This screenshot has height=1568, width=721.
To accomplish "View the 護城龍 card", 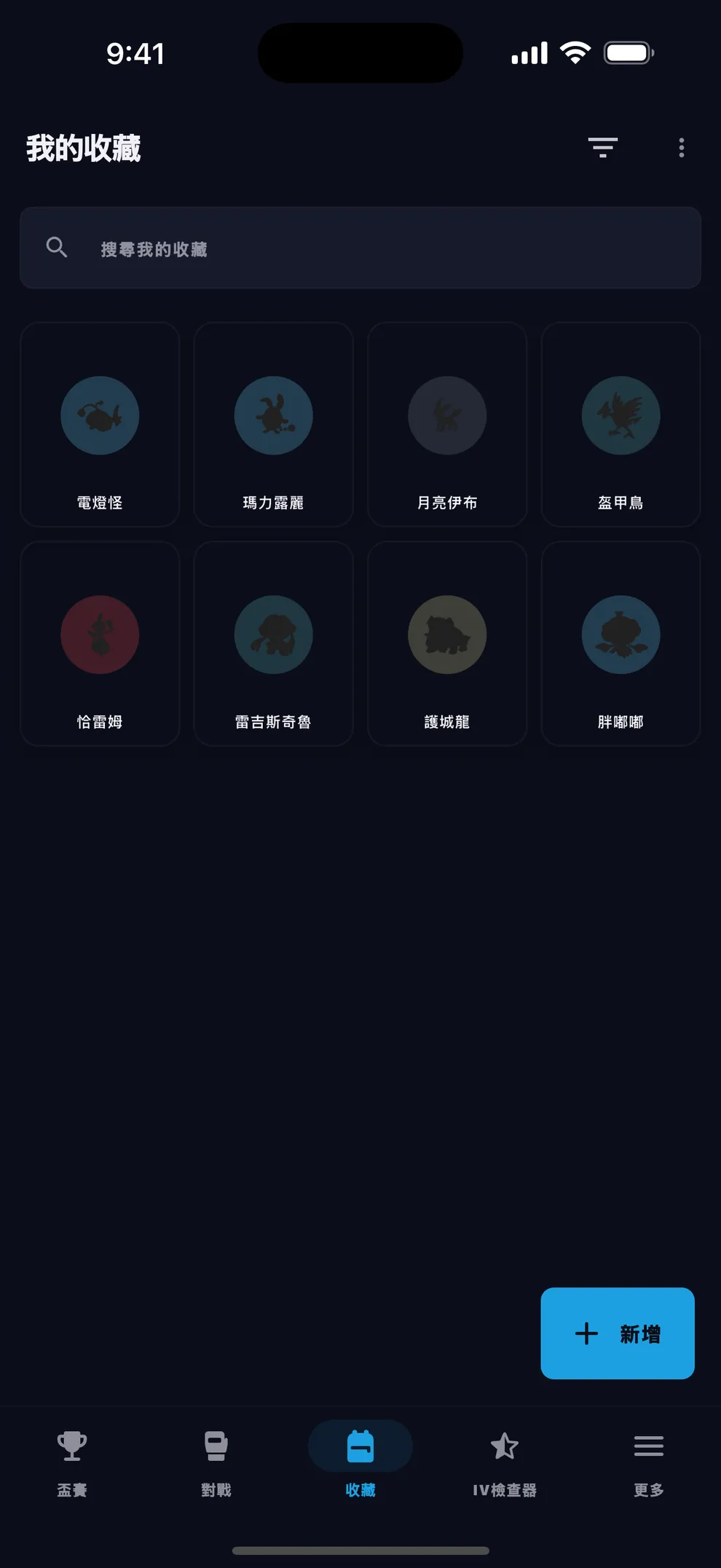I will pos(447,644).
